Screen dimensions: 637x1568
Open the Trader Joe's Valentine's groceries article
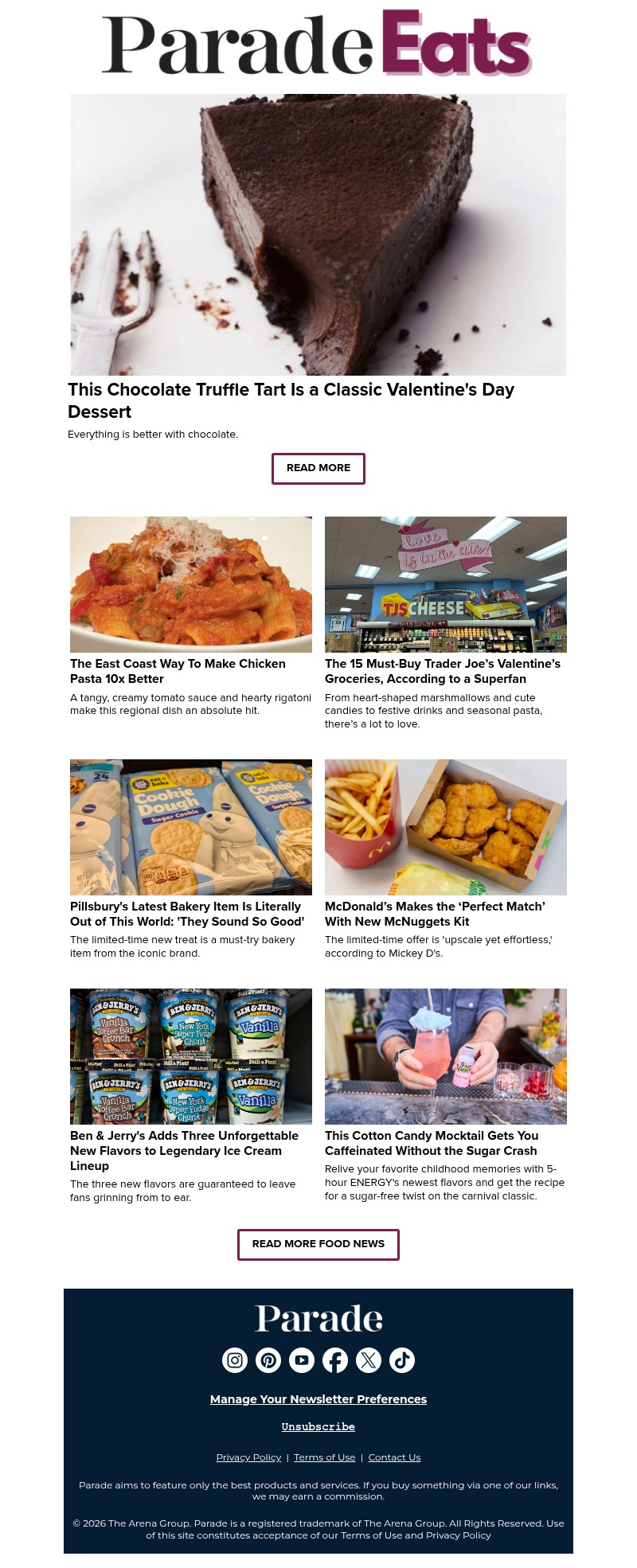coord(443,671)
